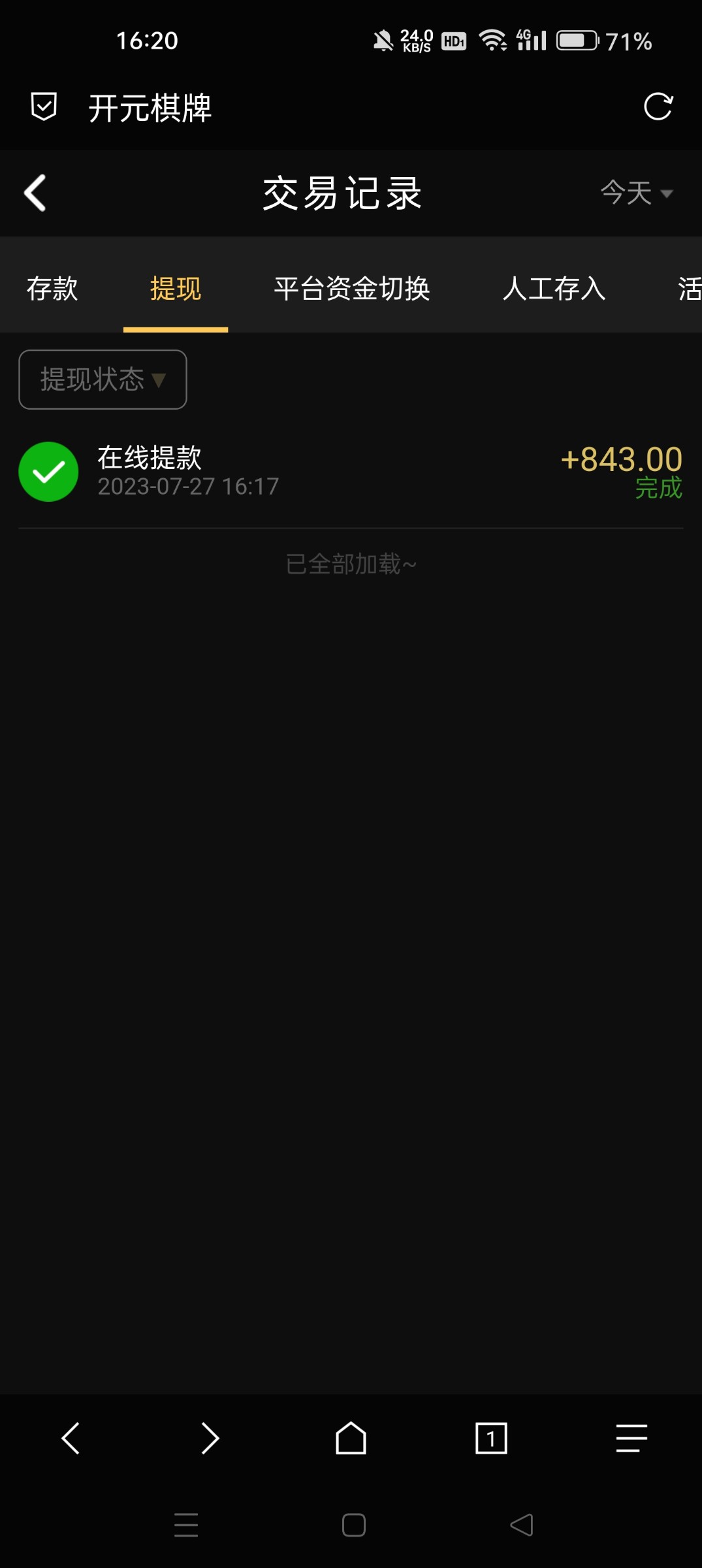Open the 提现状态 status filter dropdown
This screenshot has width=702, height=1568.
102,379
